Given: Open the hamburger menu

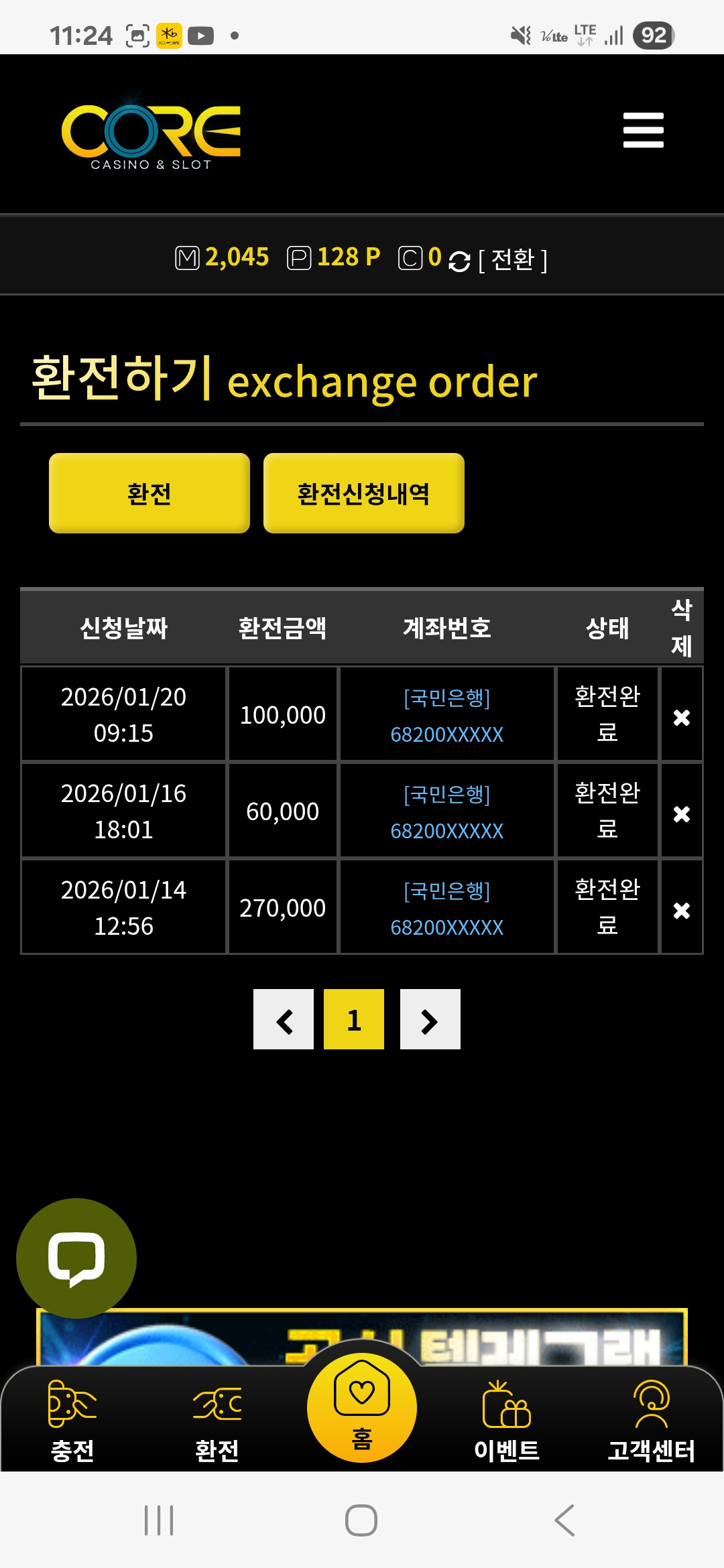Looking at the screenshot, I should click(643, 130).
